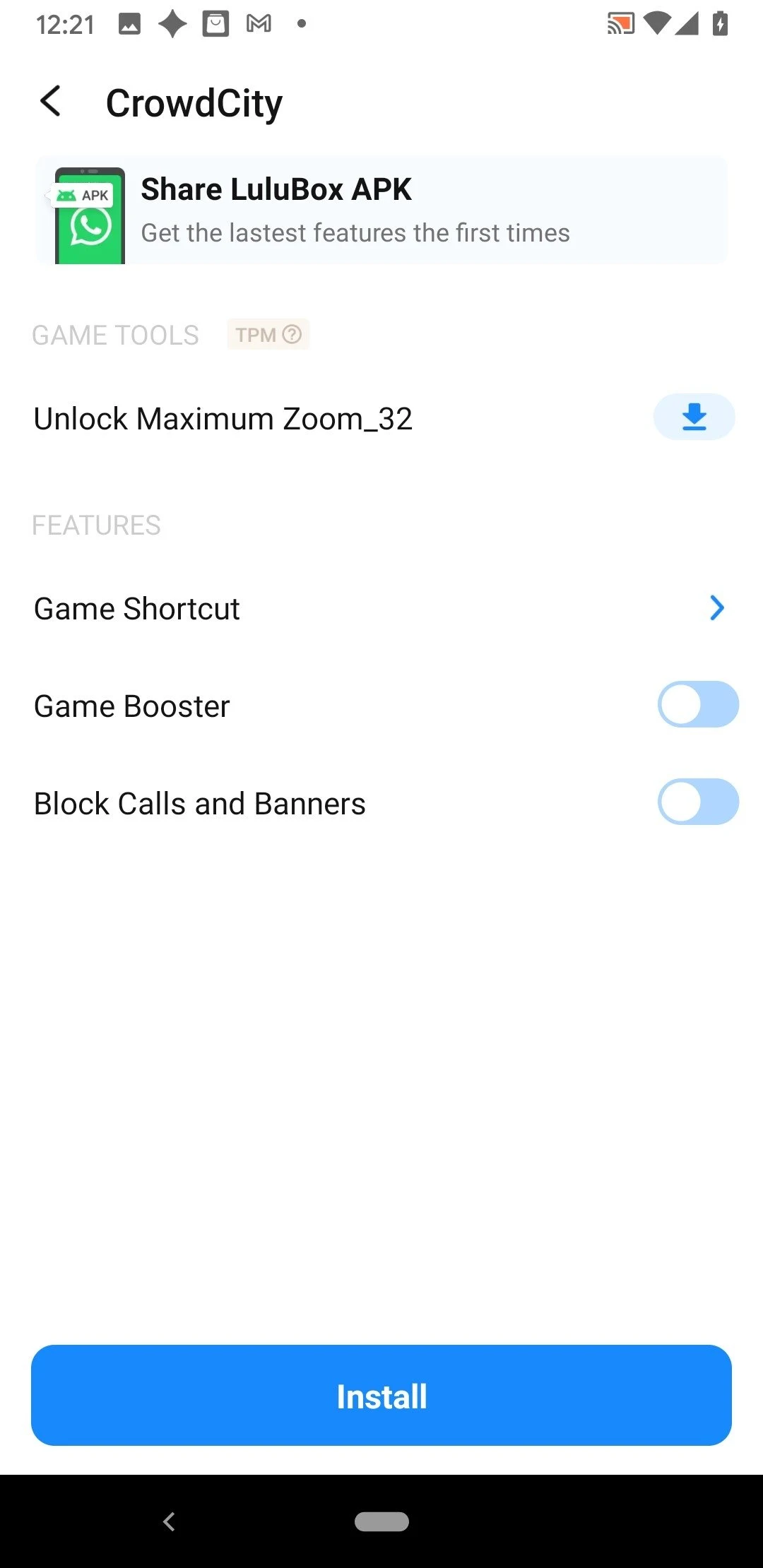Tap the system back button
Image resolution: width=763 pixels, height=1568 pixels.
click(x=169, y=1521)
